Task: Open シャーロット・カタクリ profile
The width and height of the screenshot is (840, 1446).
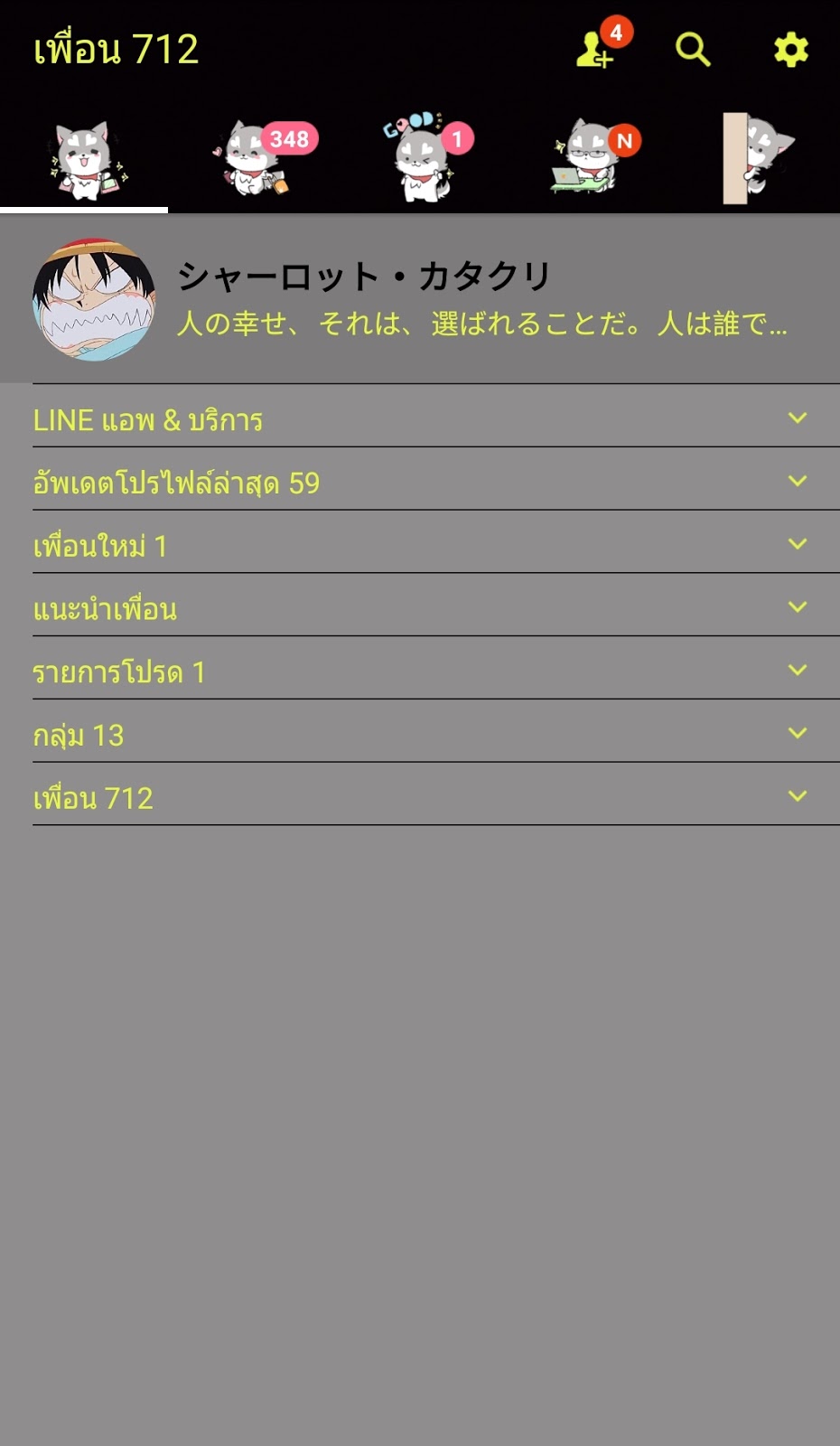Action: pos(420,299)
